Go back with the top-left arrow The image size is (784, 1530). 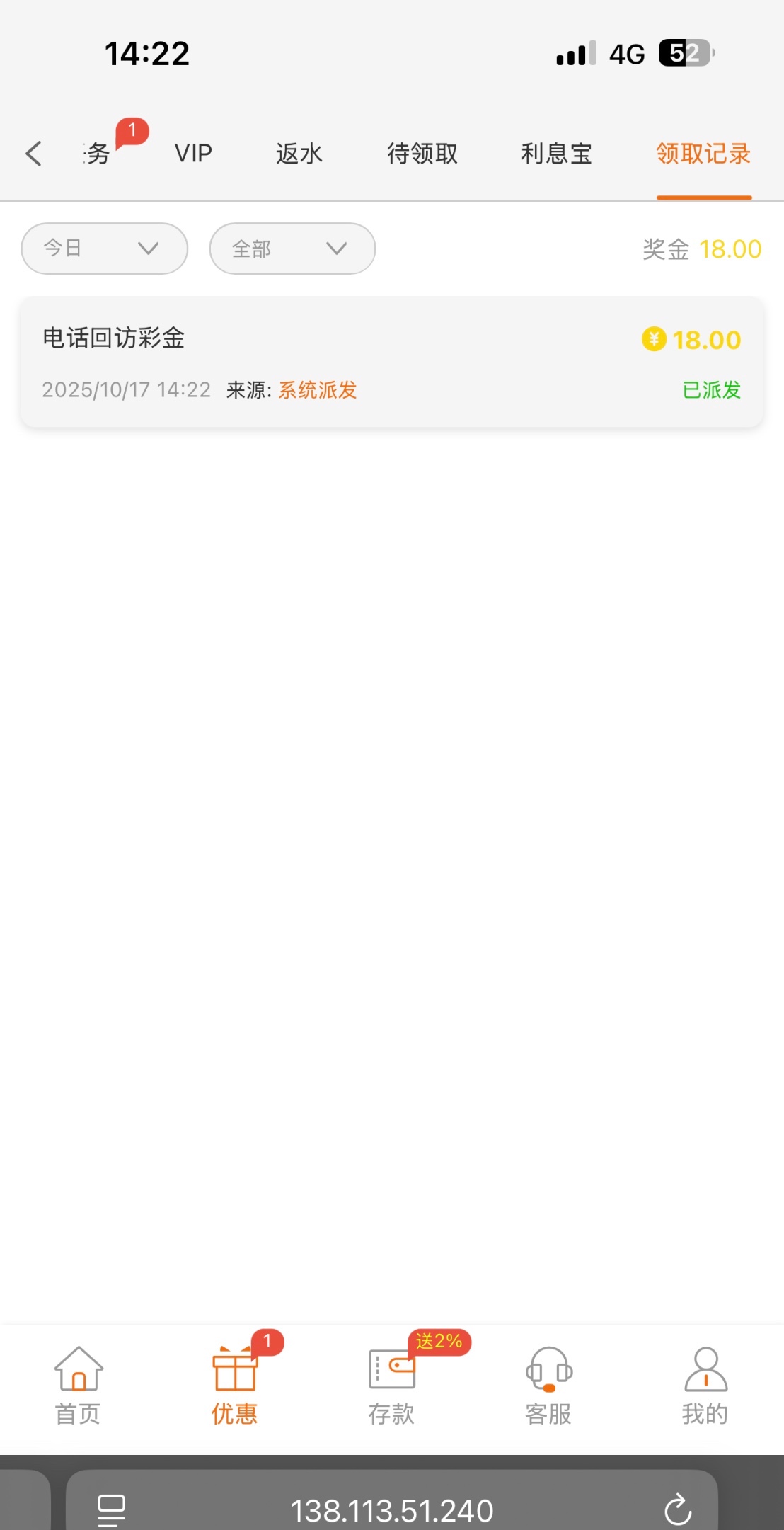click(33, 154)
